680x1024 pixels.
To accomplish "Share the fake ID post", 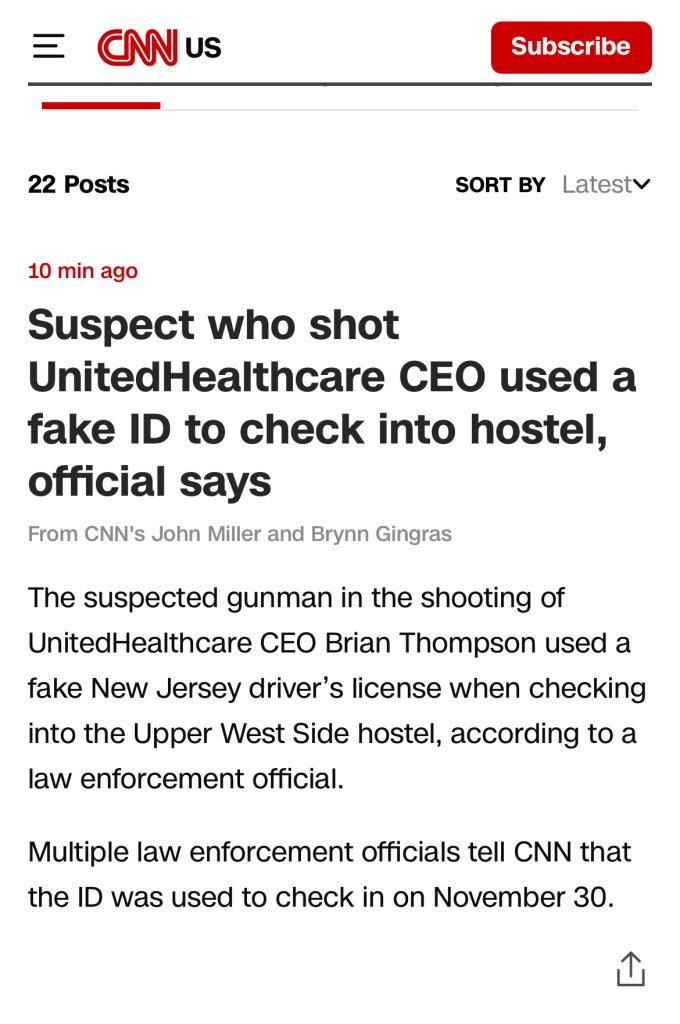I will point(630,969).
